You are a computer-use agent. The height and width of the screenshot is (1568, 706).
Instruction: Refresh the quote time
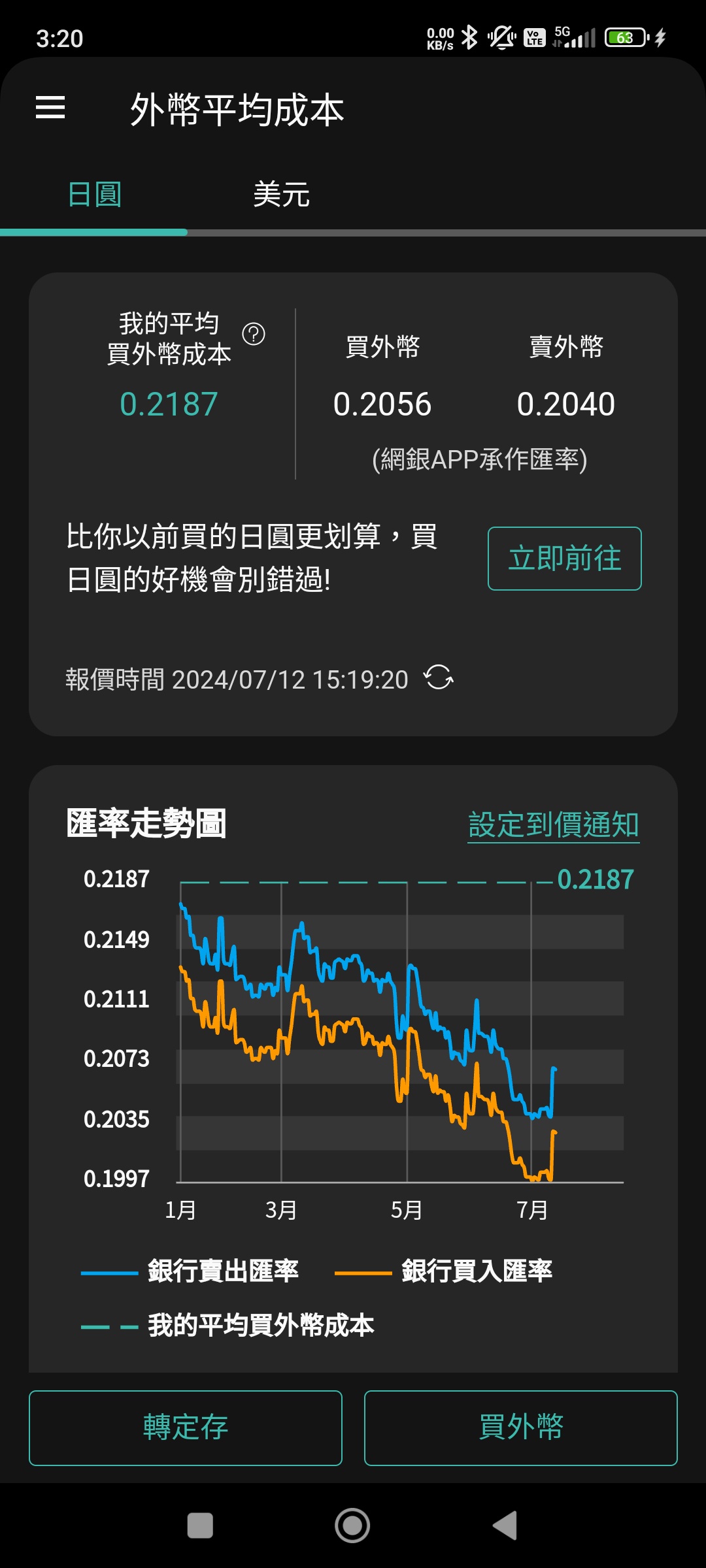(439, 678)
